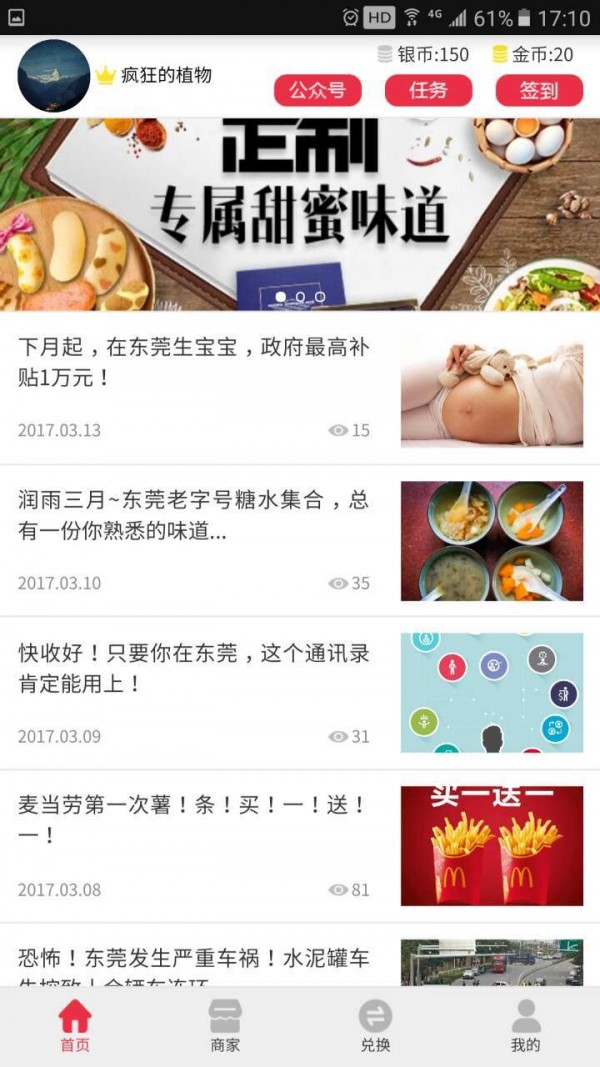Open the 我的 profile tab
The width and height of the screenshot is (600, 1067).
click(x=525, y=1026)
